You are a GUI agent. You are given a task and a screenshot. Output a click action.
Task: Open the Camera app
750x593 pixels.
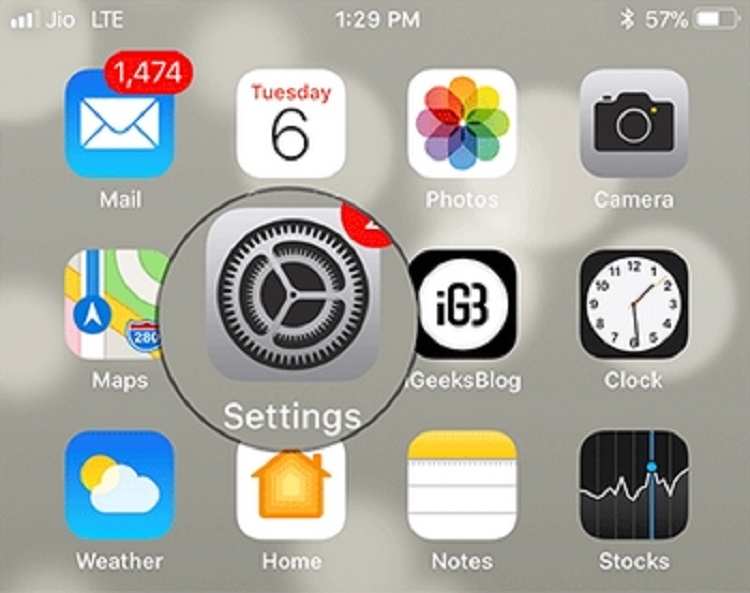pos(634,124)
